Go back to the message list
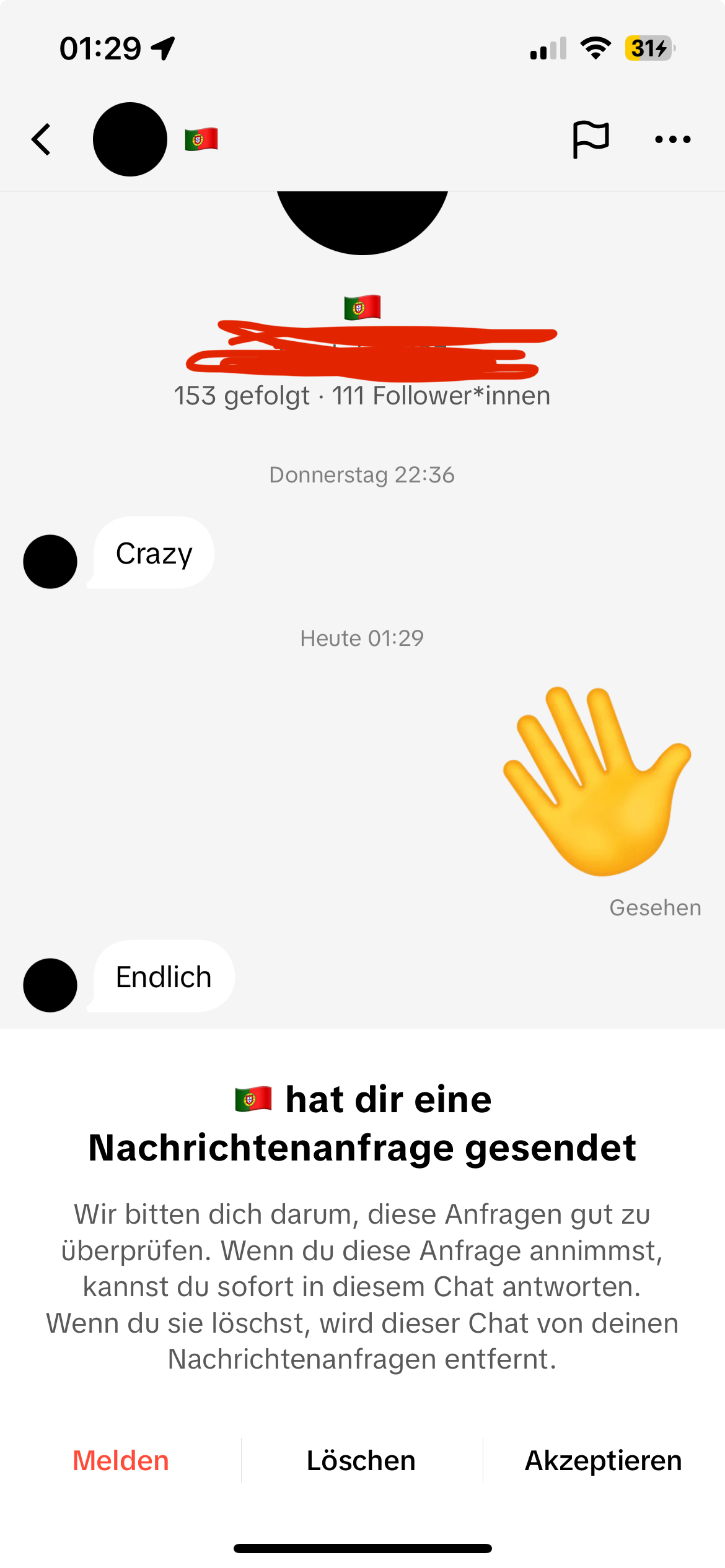The height and width of the screenshot is (1568, 725). point(42,139)
